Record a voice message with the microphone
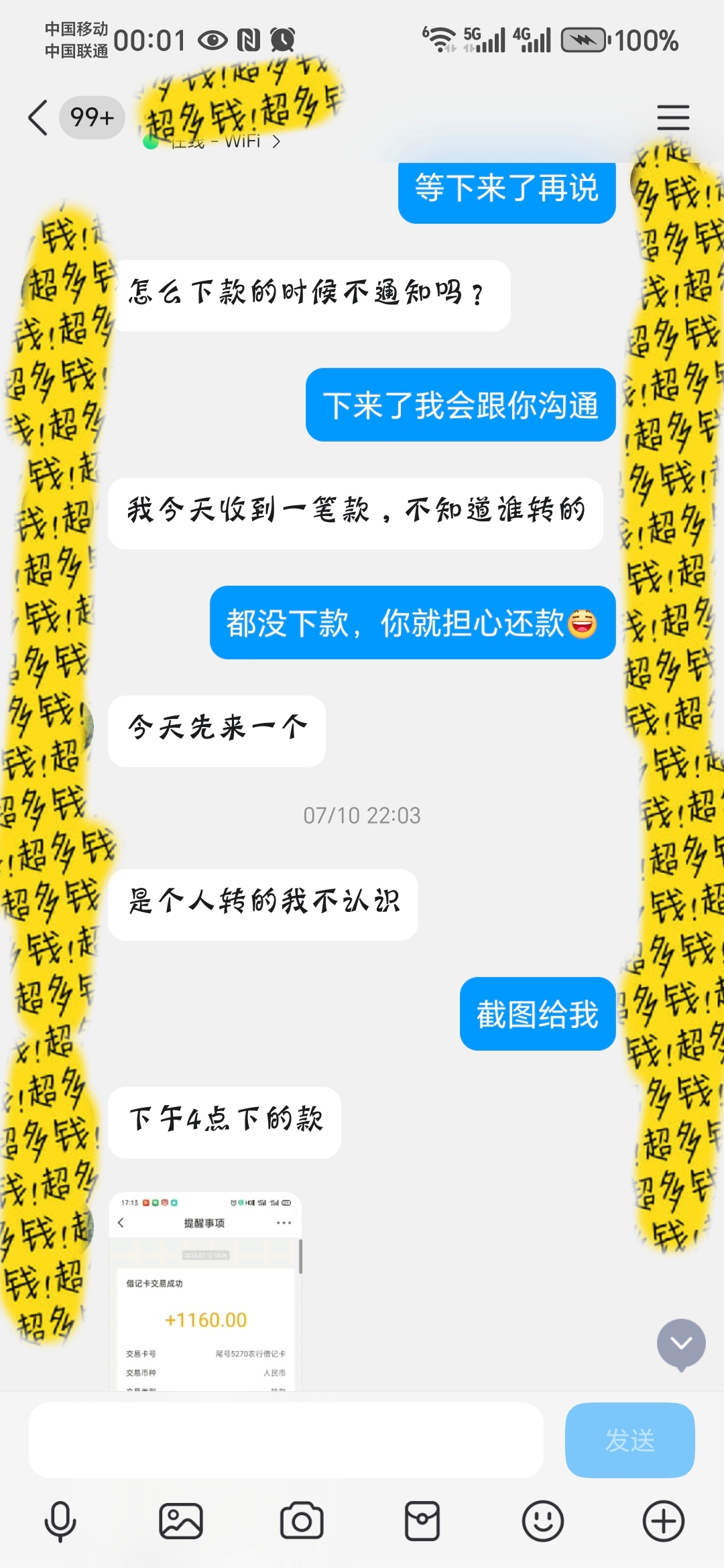 point(60,1521)
